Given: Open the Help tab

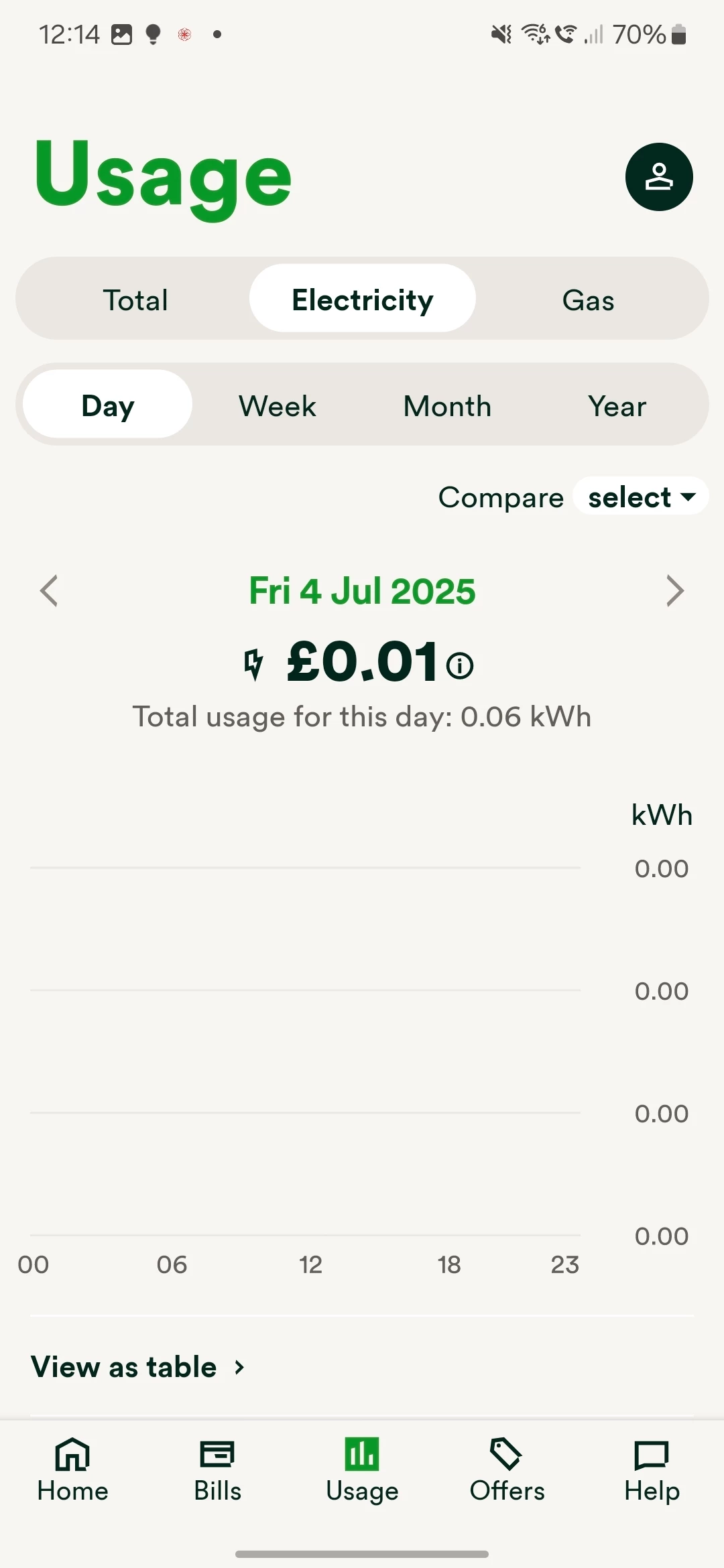Looking at the screenshot, I should [652, 1471].
